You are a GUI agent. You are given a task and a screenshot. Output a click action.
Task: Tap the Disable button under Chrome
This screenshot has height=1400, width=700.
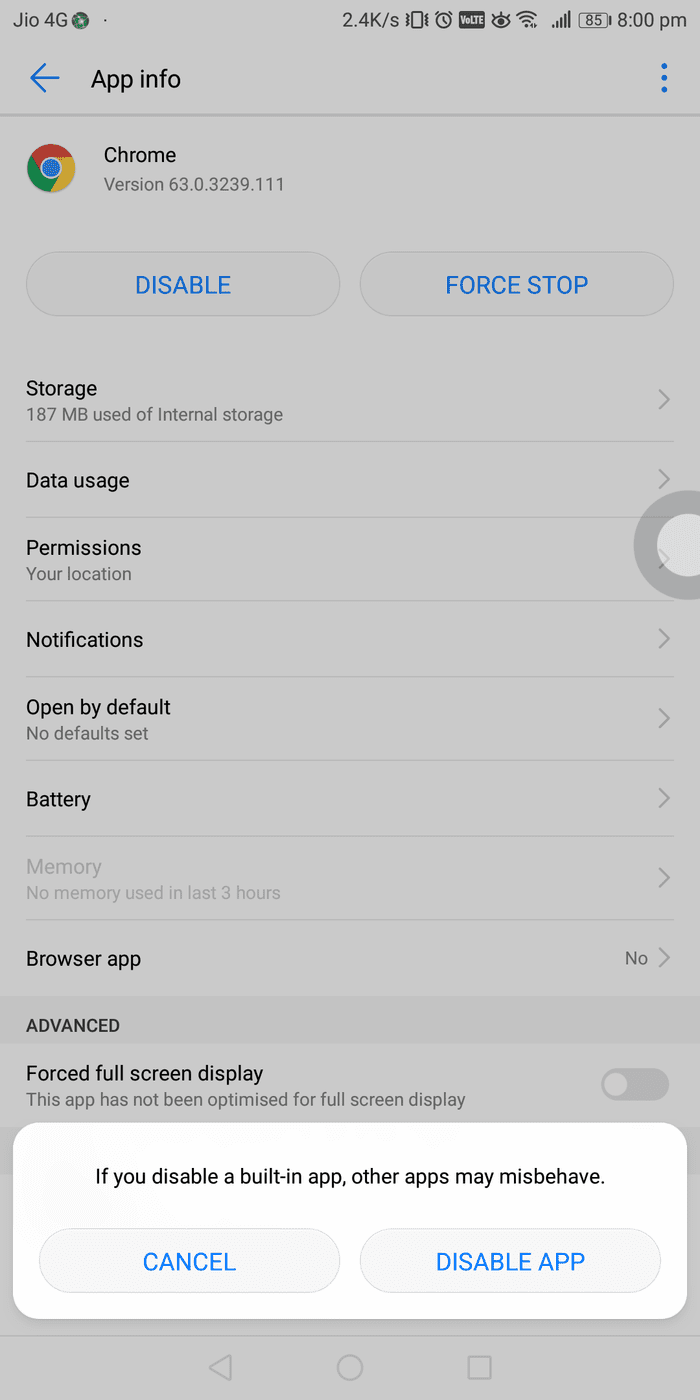[183, 284]
